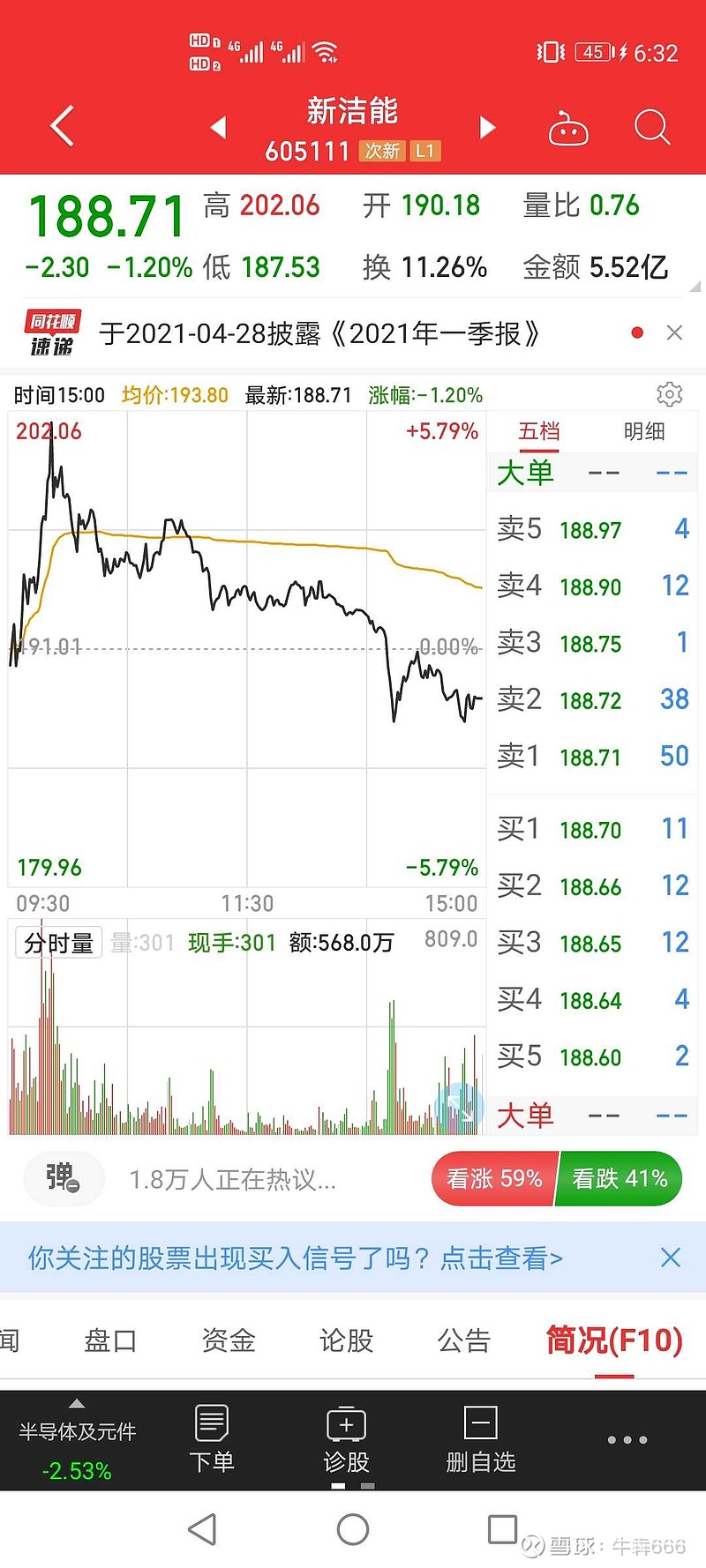Image resolution: width=706 pixels, height=1568 pixels.
Task: Expand the 半导体及元件 sector panel arrow
Action: (x=76, y=1401)
